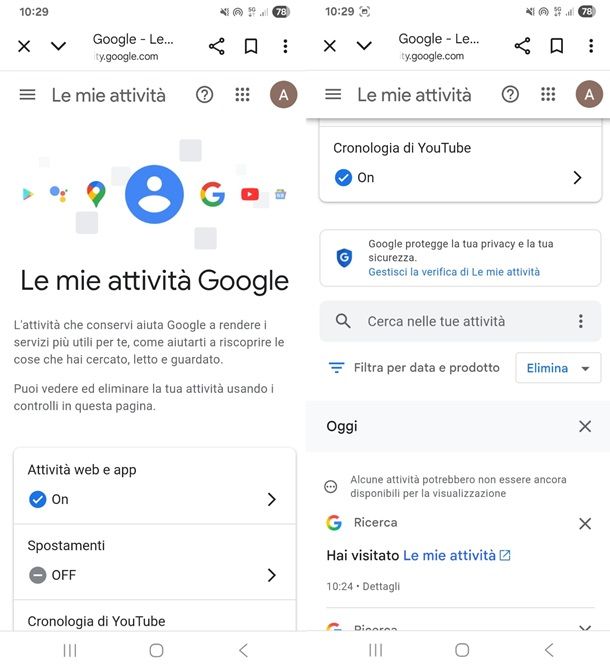
Task: Open more options inside the activity search bar
Action: point(580,322)
